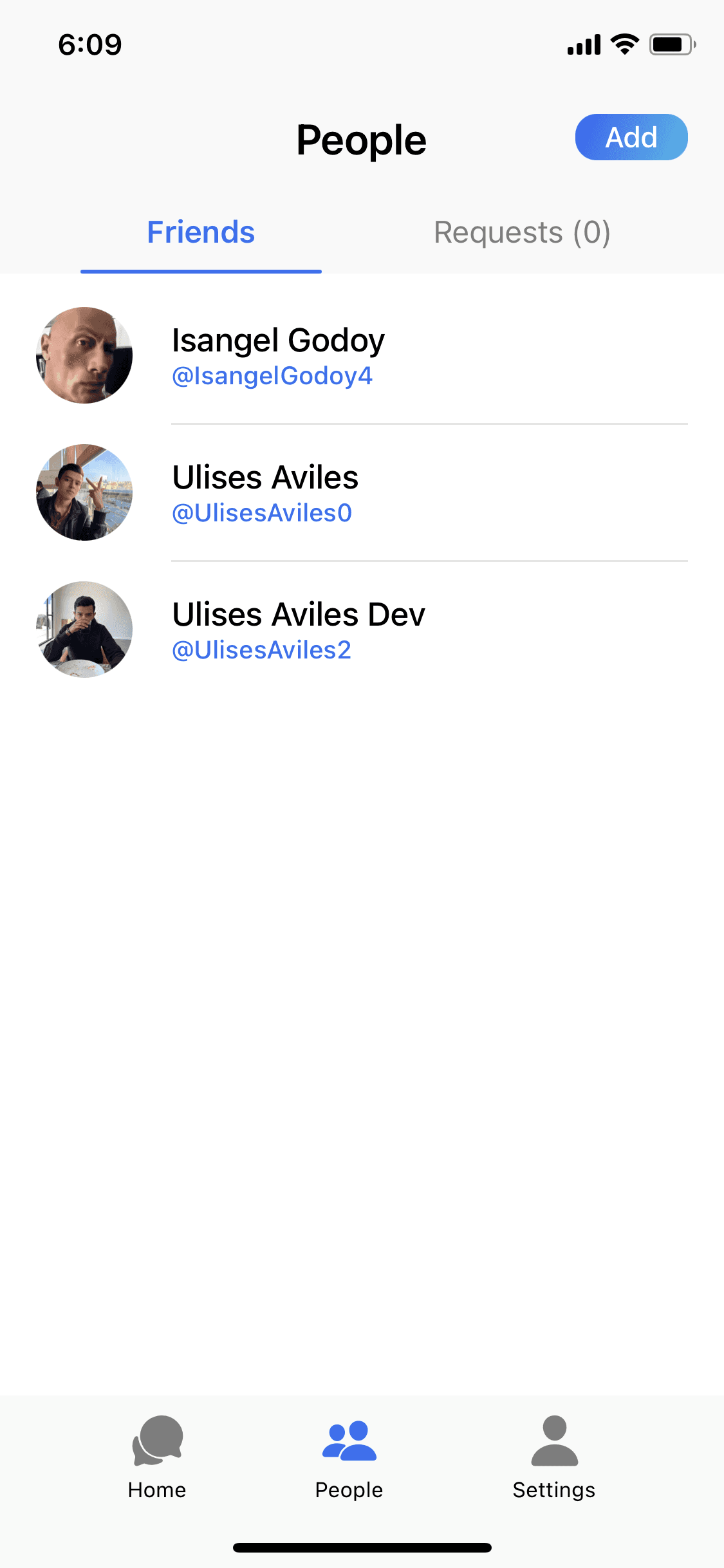Image resolution: width=724 pixels, height=1568 pixels.
Task: Tap the Add button
Action: [631, 137]
